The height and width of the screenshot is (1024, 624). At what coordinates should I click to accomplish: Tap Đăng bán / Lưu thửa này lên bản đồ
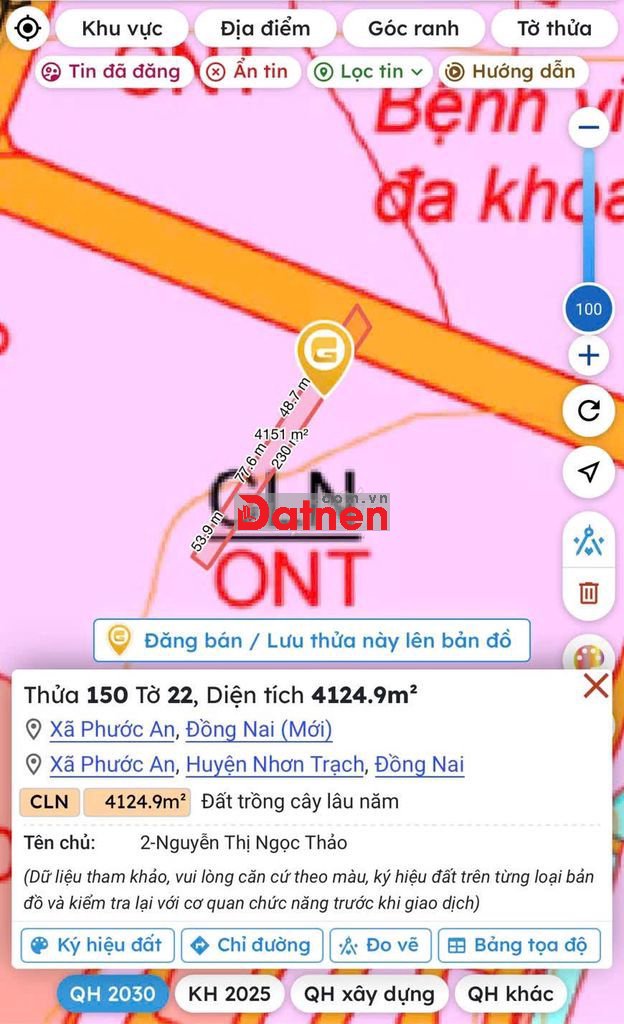pos(312,640)
